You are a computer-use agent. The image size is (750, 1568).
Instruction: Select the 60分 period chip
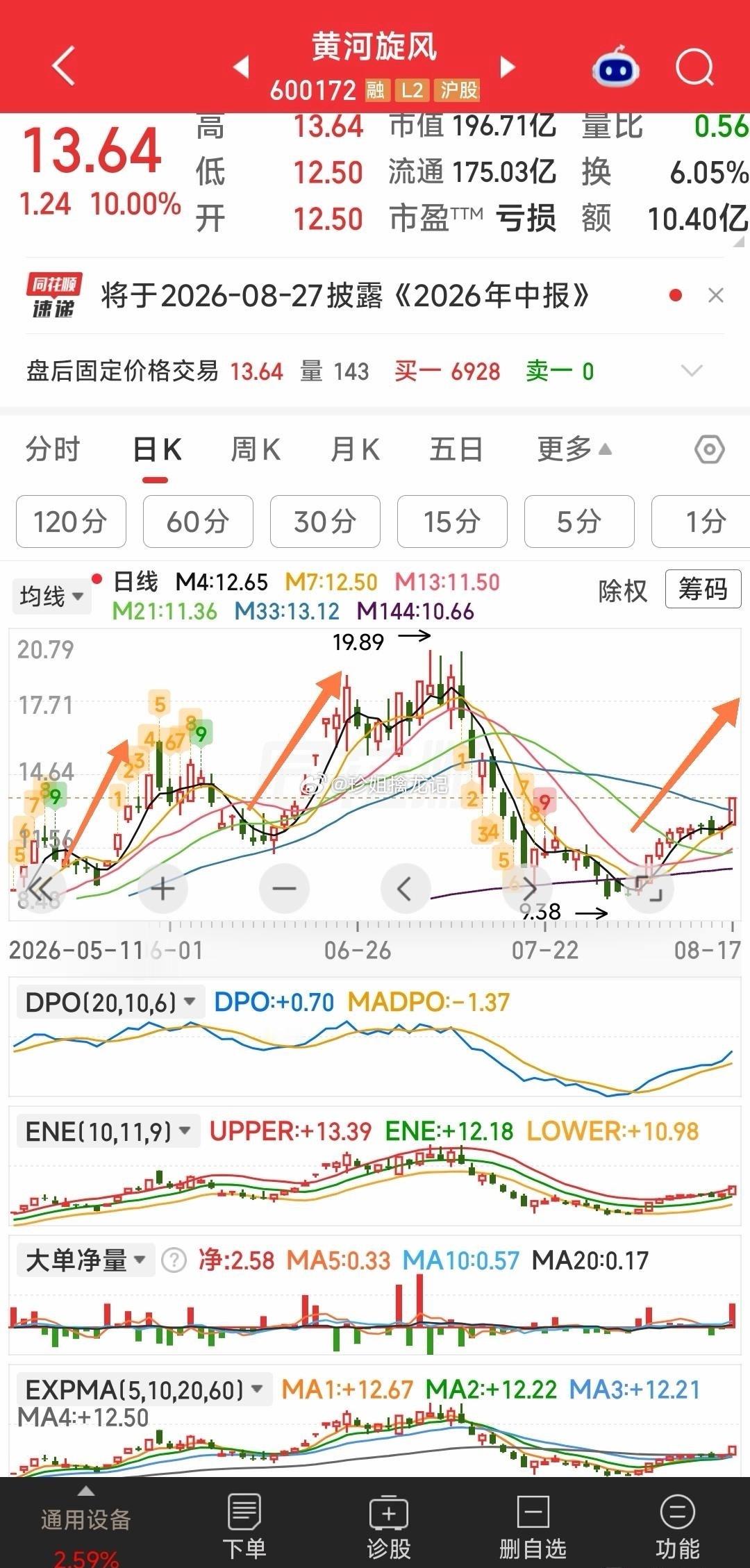coord(198,522)
